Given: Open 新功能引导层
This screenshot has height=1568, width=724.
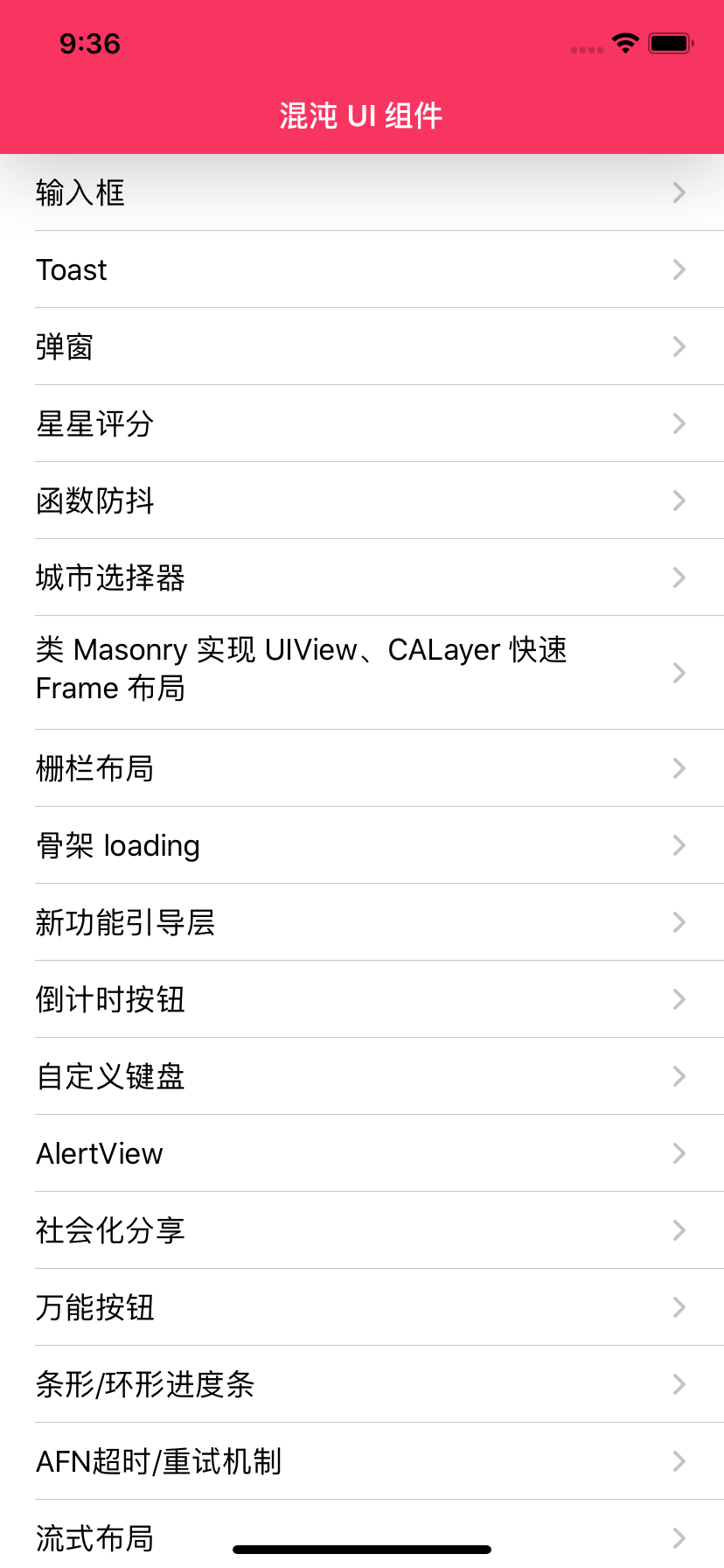Looking at the screenshot, I should 362,922.
